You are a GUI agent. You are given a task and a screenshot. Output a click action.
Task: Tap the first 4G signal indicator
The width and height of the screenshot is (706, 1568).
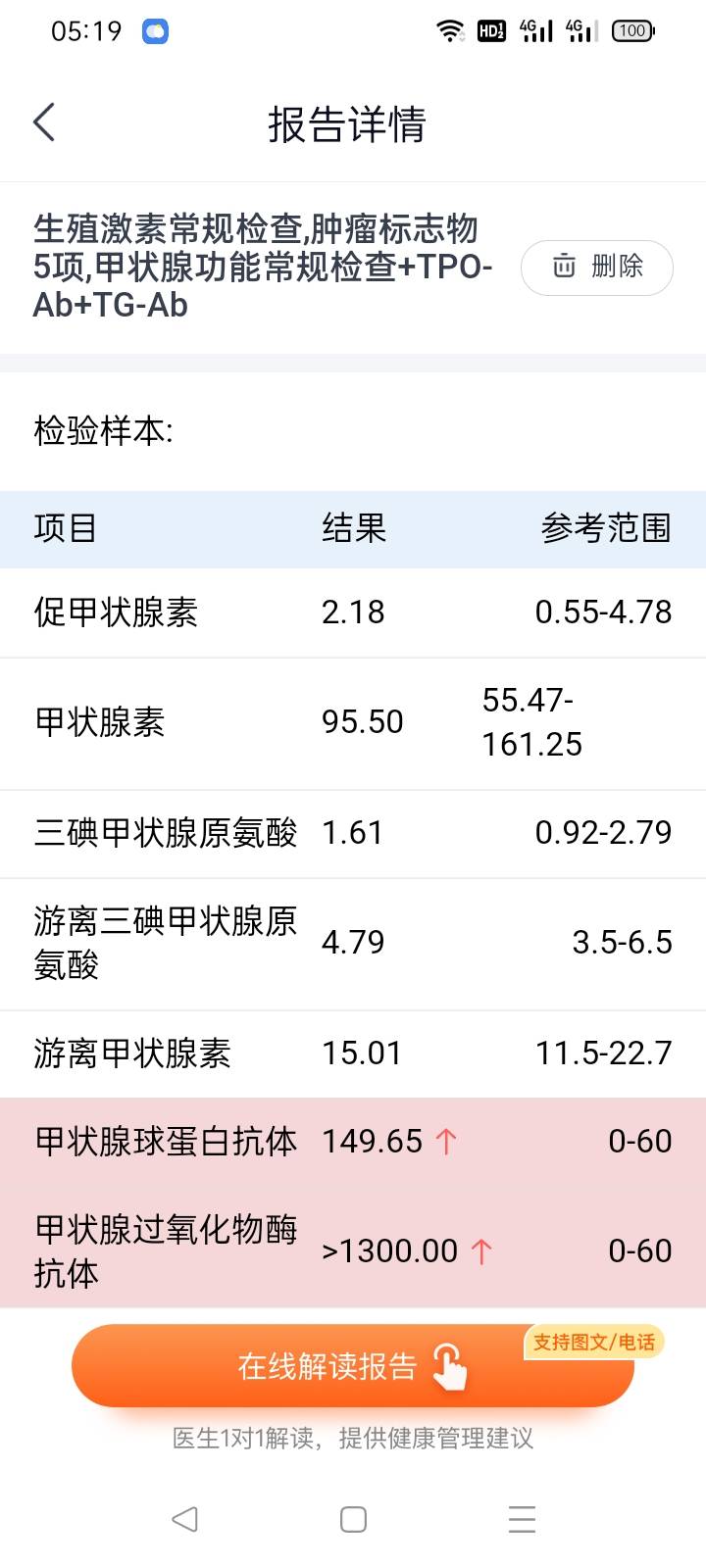(x=537, y=30)
